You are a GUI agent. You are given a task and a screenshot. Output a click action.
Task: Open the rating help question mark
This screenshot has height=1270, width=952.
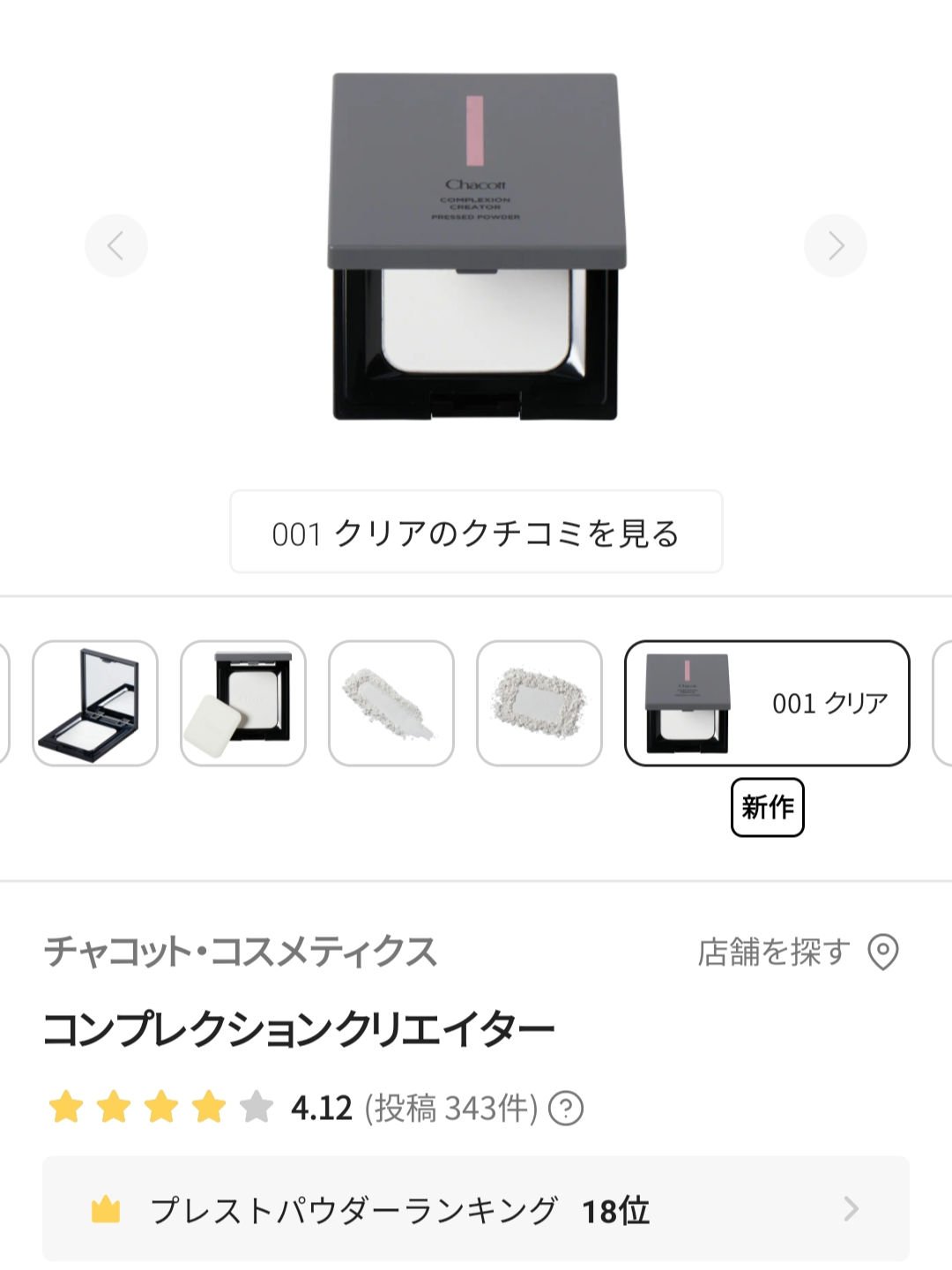[566, 1108]
